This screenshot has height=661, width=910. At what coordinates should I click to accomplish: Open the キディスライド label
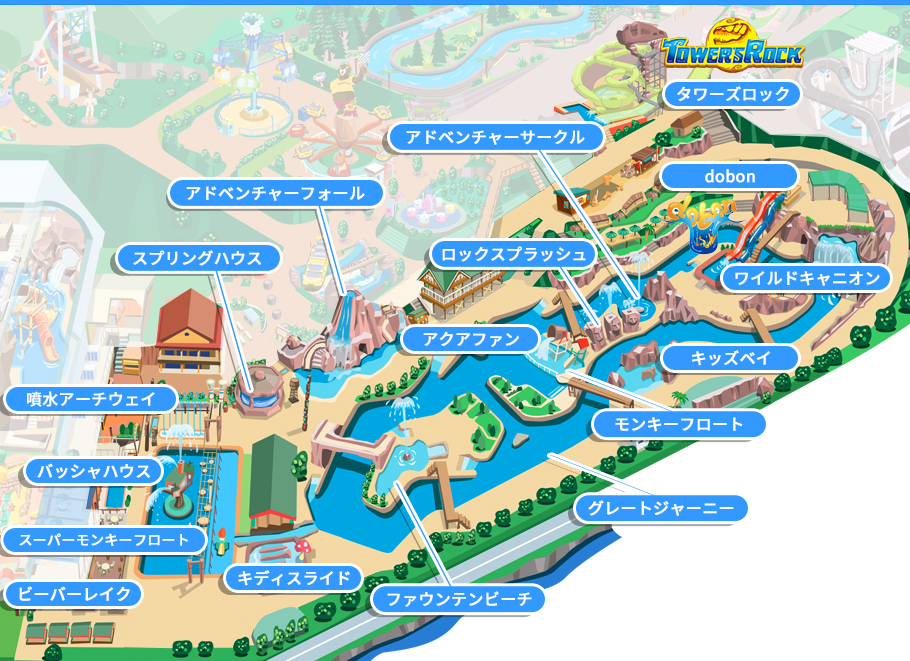293,577
